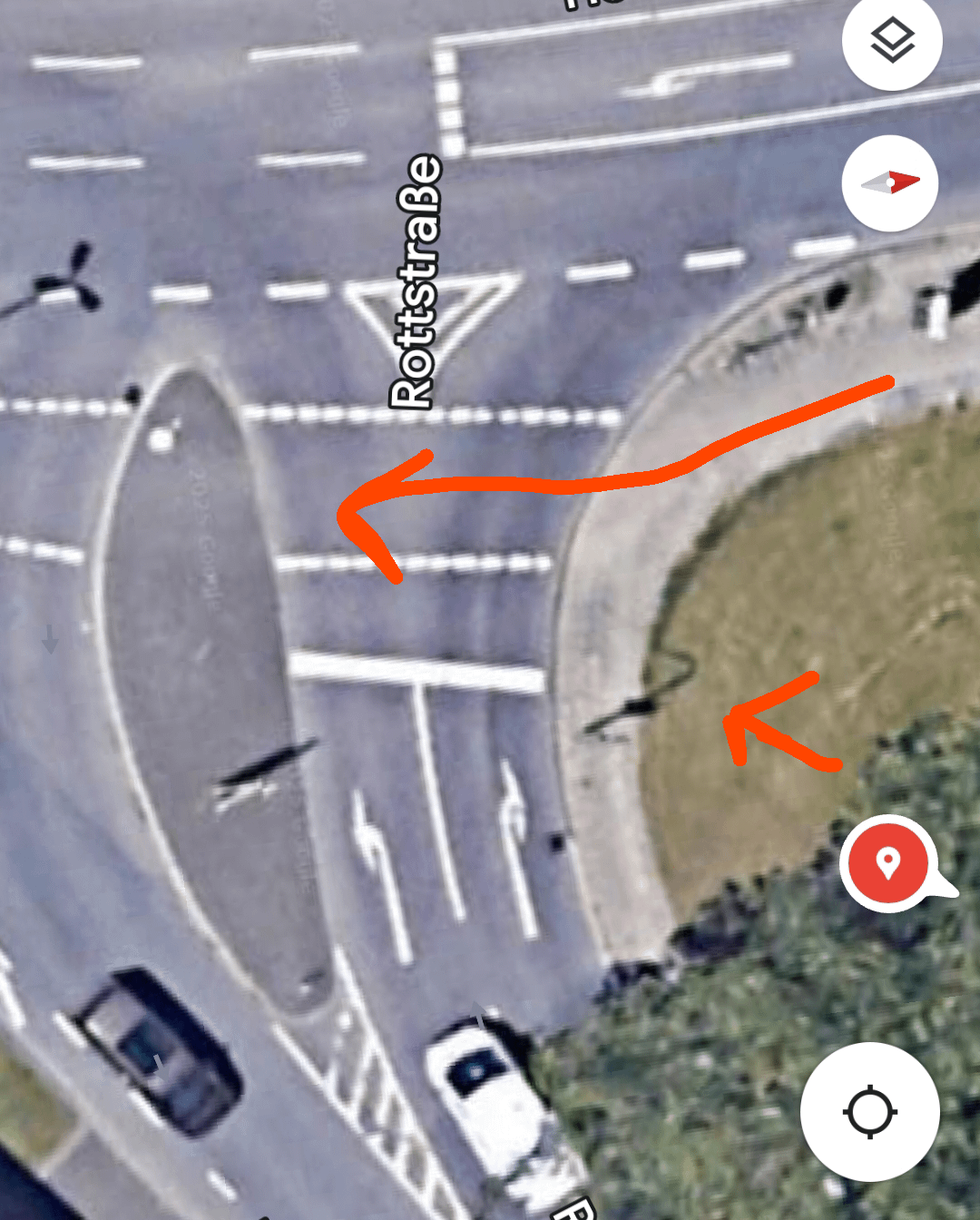980x1220 pixels.
Task: Center map on my current location
Action: pyautogui.click(x=870, y=1112)
